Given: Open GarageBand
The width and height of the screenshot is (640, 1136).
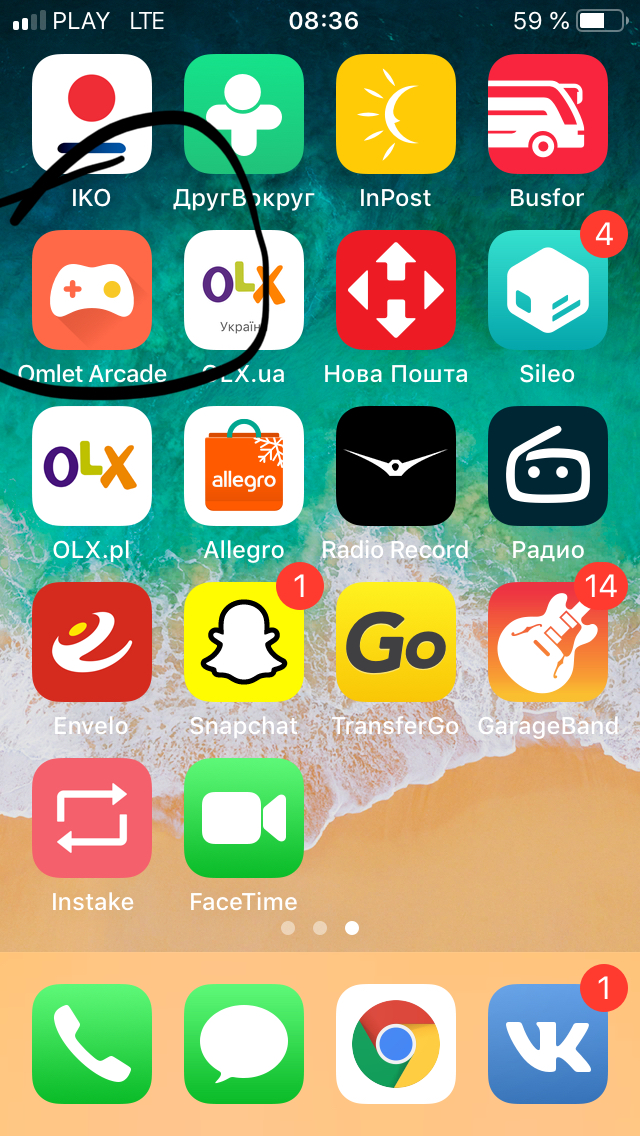Looking at the screenshot, I should point(548,642).
